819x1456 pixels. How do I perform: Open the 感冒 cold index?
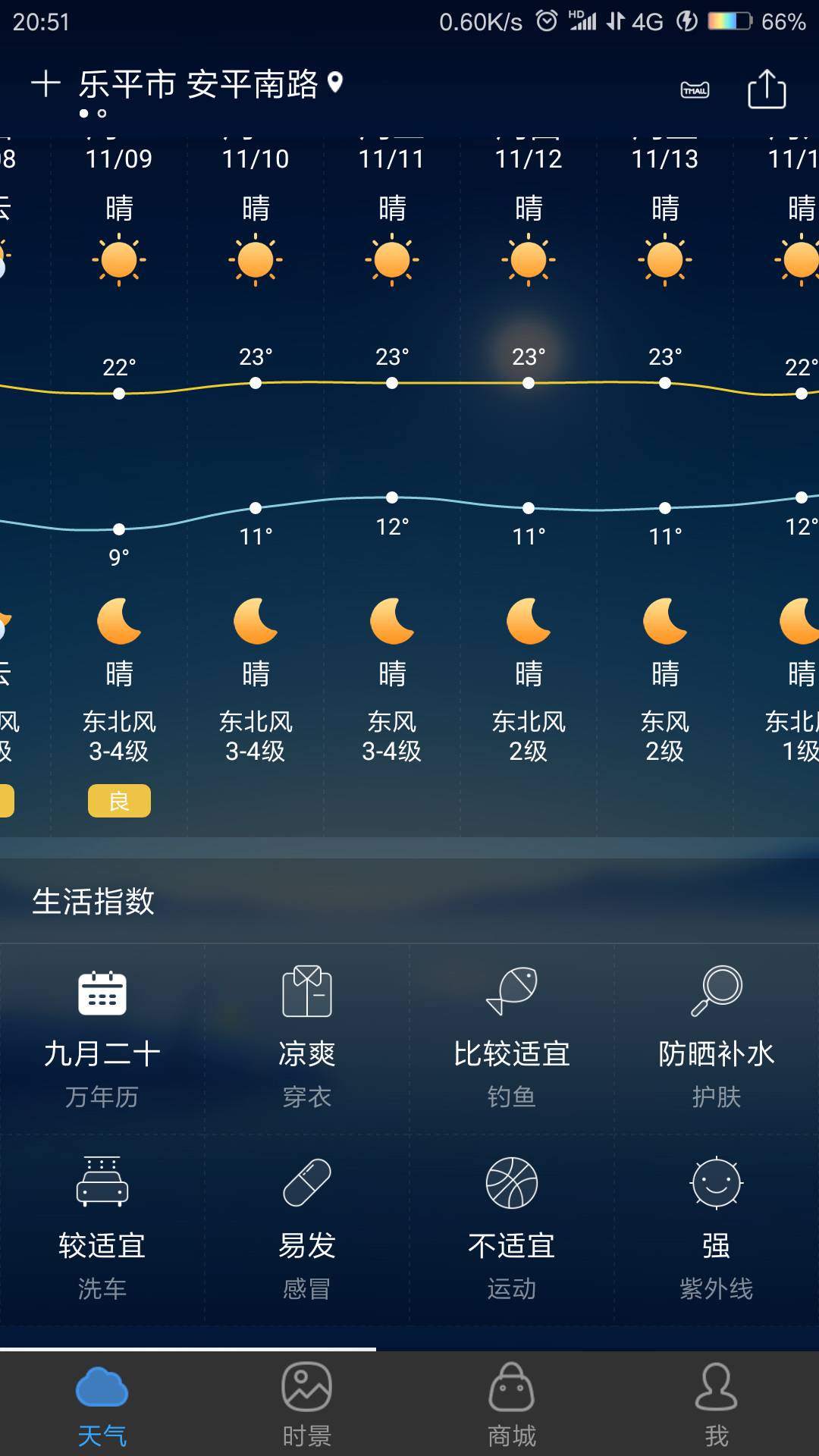tap(307, 1230)
